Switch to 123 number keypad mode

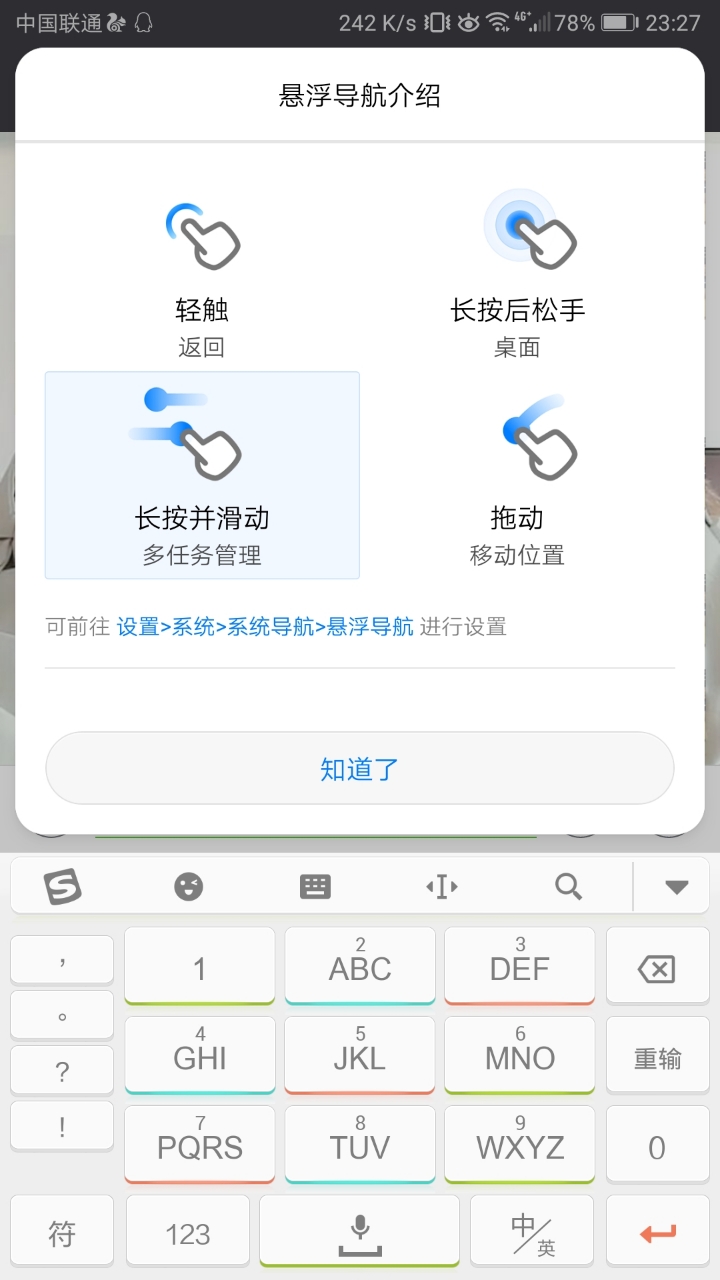pyautogui.click(x=187, y=1230)
